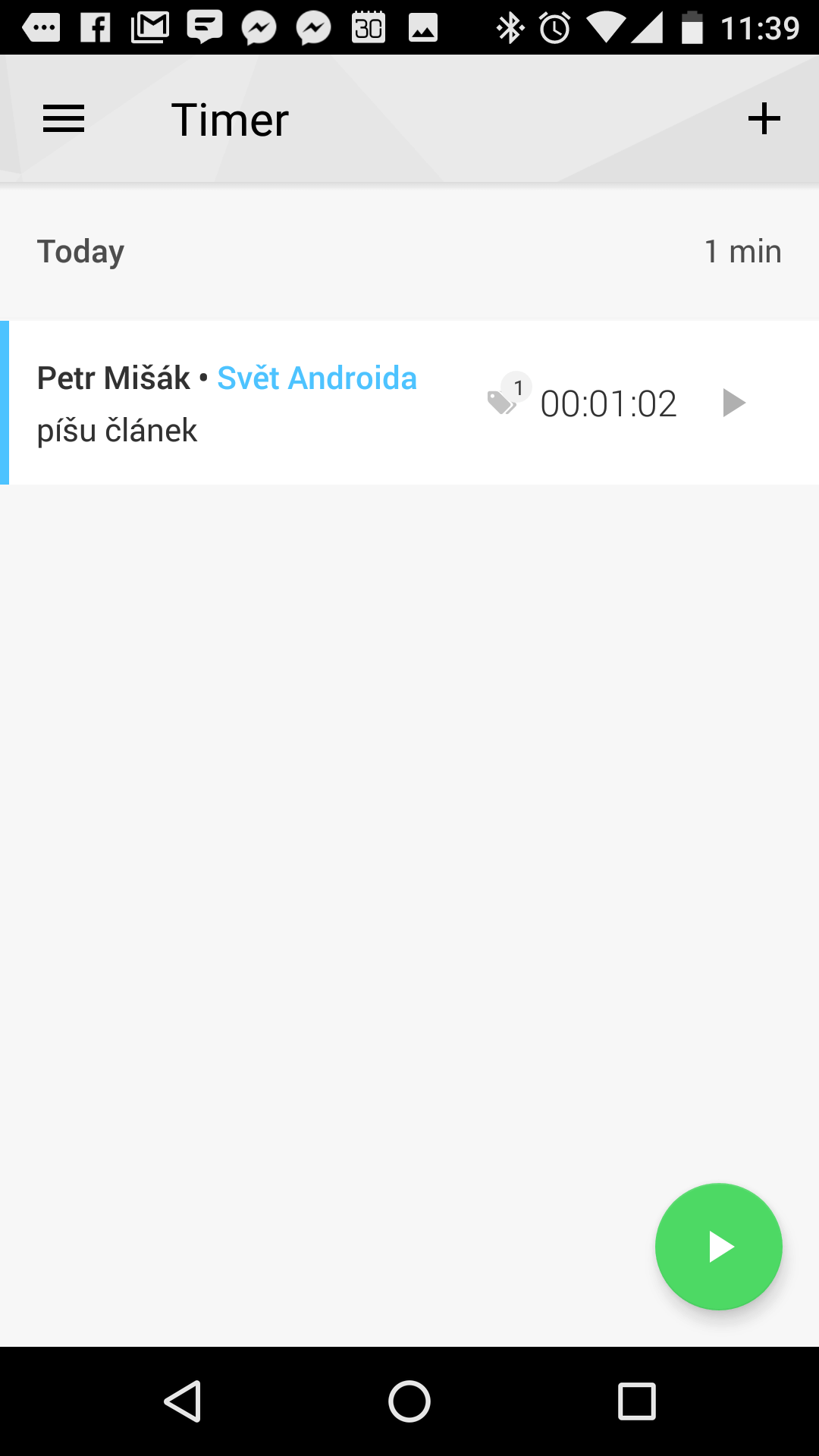Open recent apps overview
The height and width of the screenshot is (1456, 819).
[x=636, y=1401]
